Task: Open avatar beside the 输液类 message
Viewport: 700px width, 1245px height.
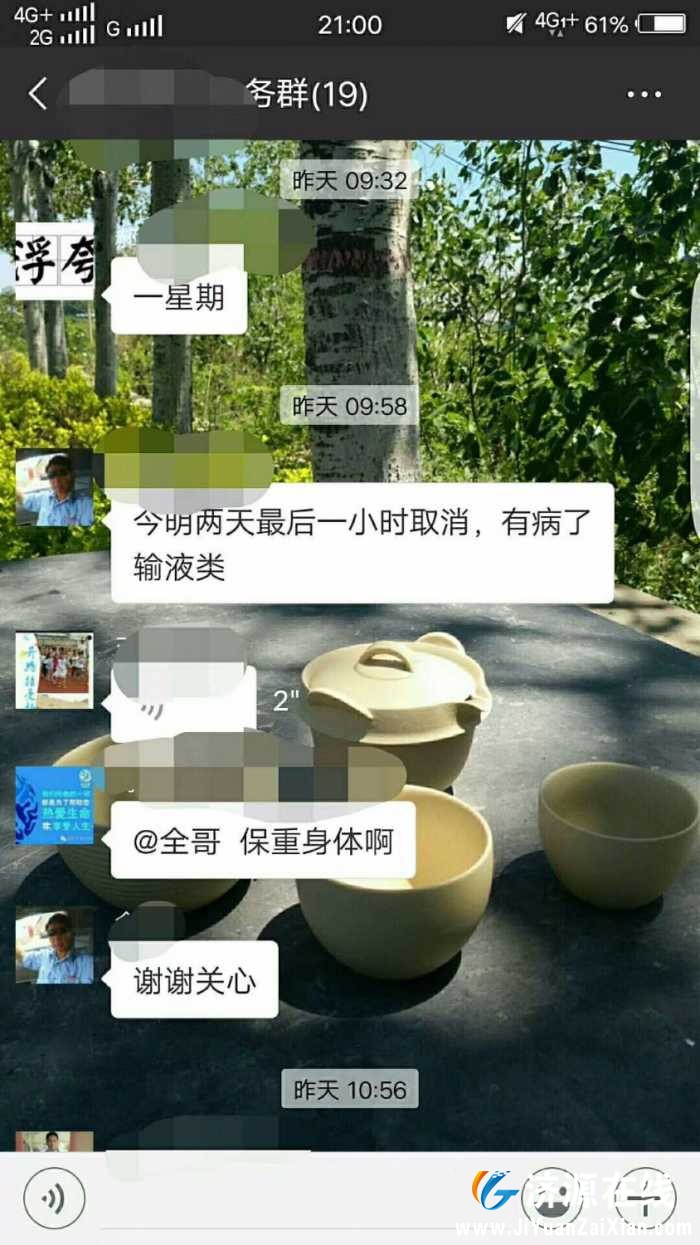Action: pyautogui.click(x=54, y=487)
